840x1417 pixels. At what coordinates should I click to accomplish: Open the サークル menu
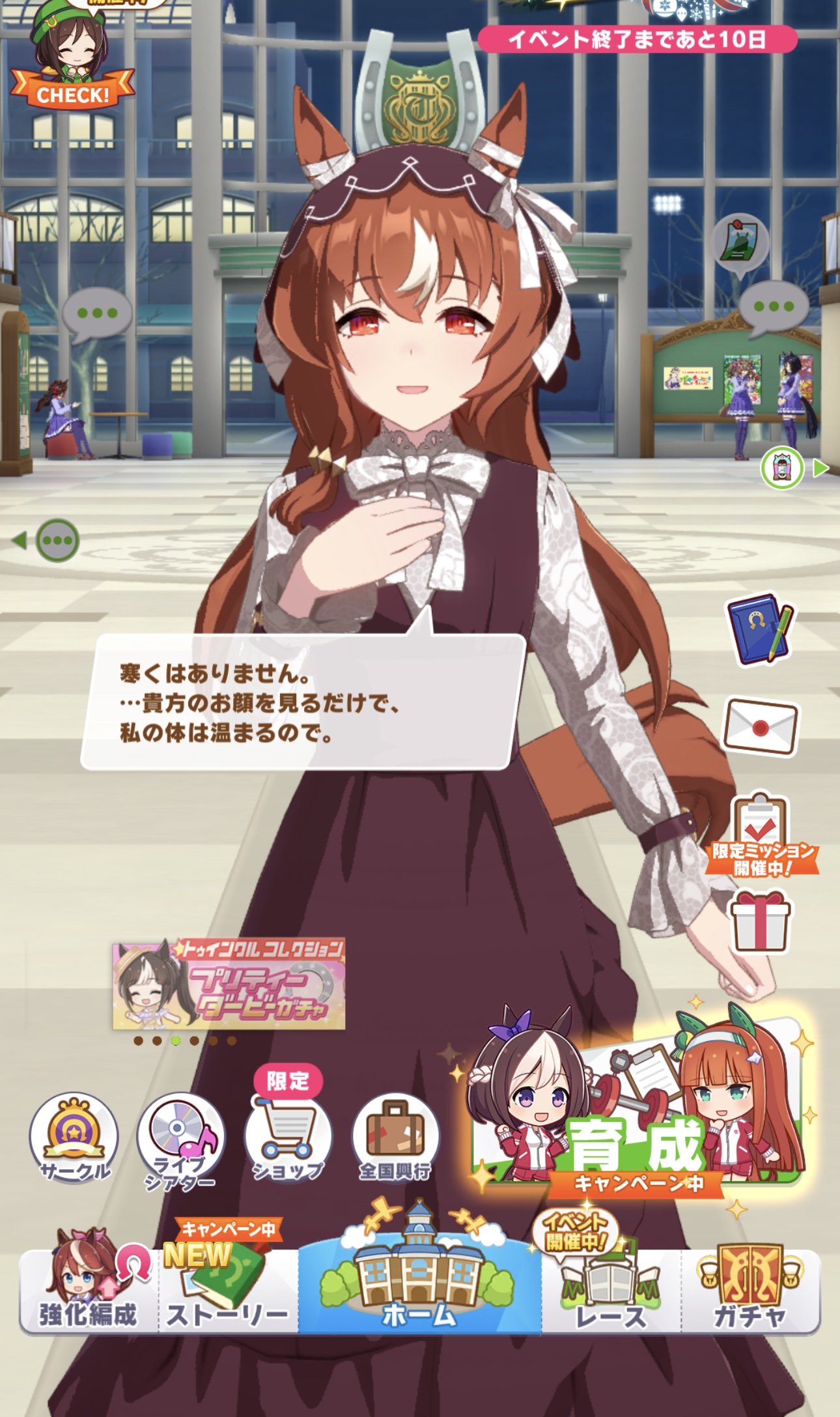(x=74, y=1138)
